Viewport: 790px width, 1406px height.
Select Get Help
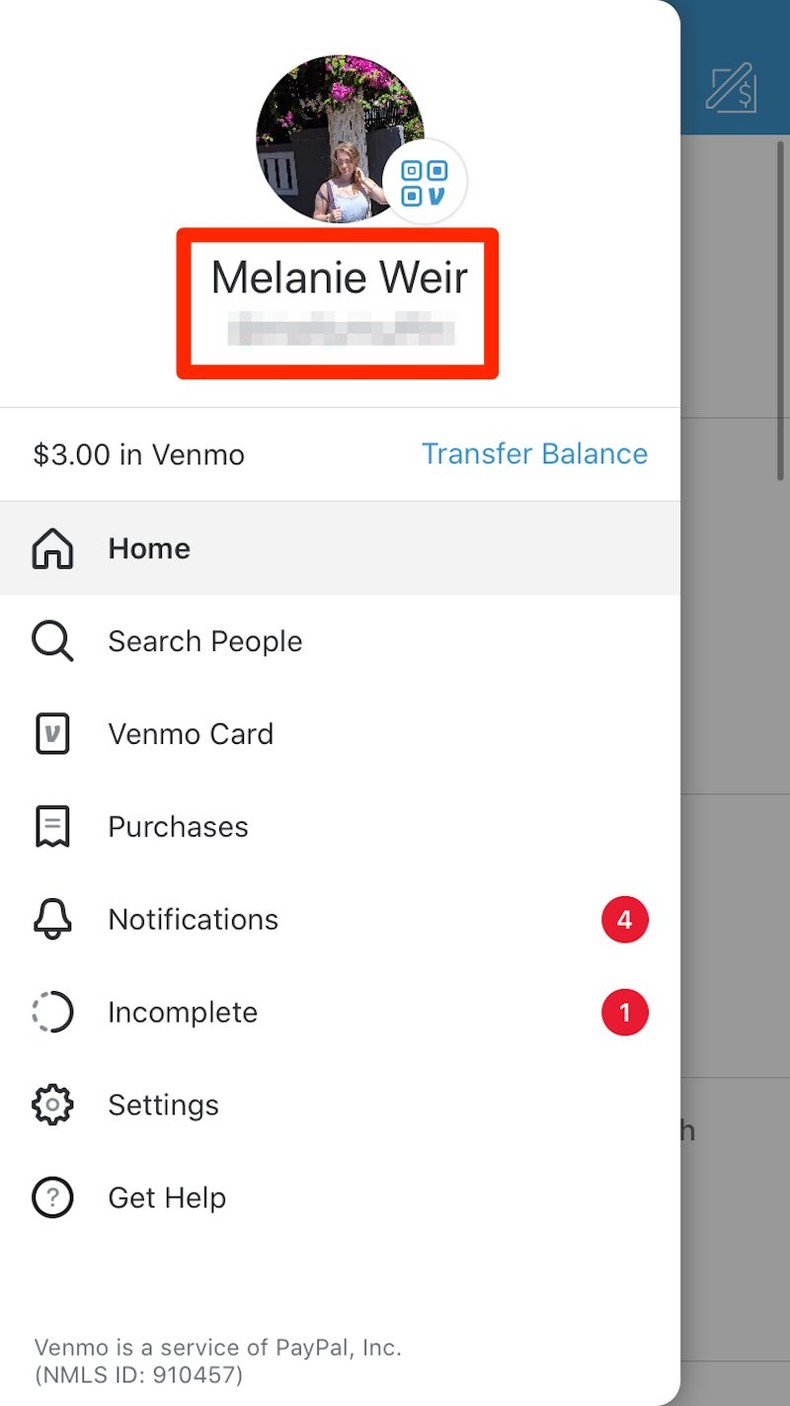click(167, 1198)
